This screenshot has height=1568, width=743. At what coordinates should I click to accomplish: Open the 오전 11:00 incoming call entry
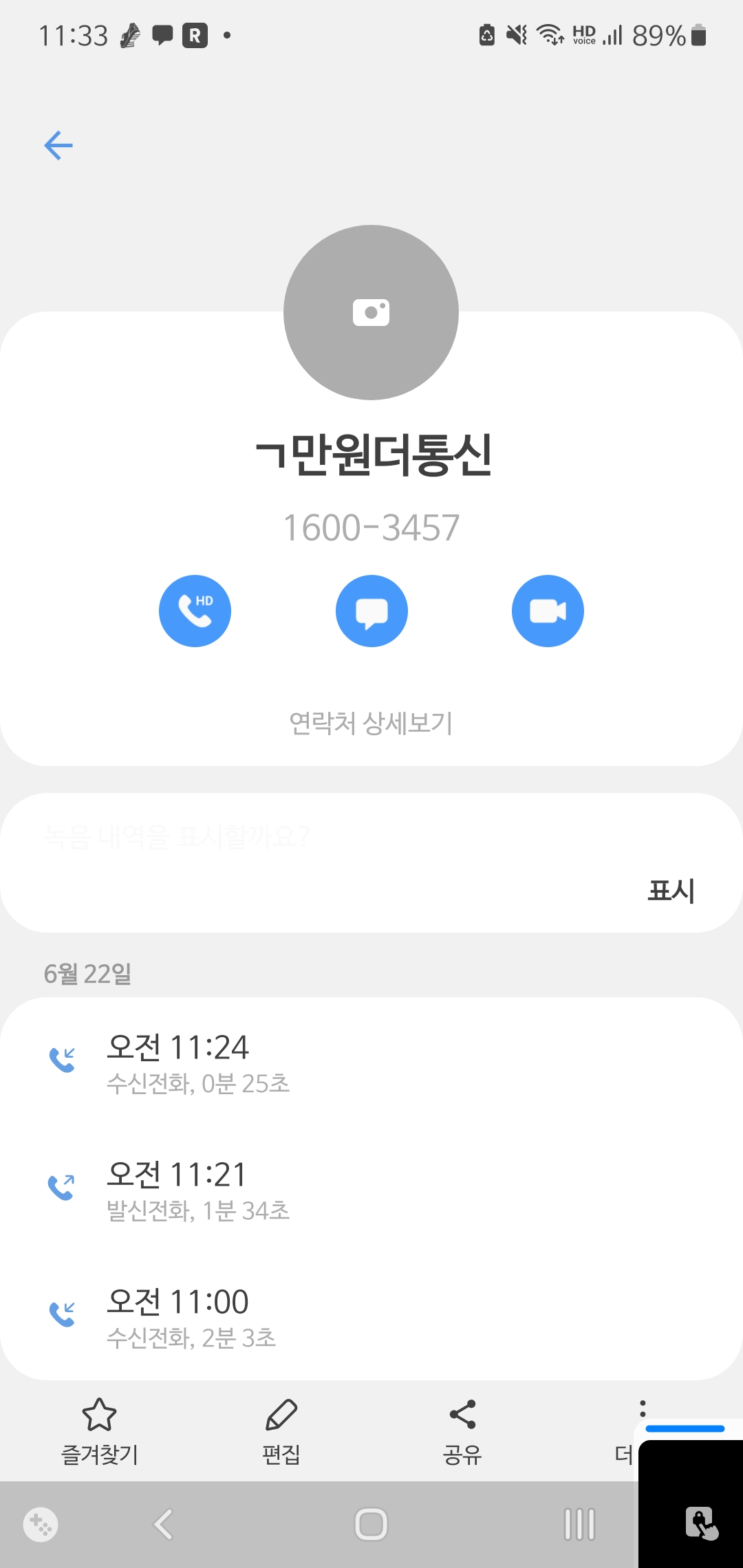coord(371,1316)
